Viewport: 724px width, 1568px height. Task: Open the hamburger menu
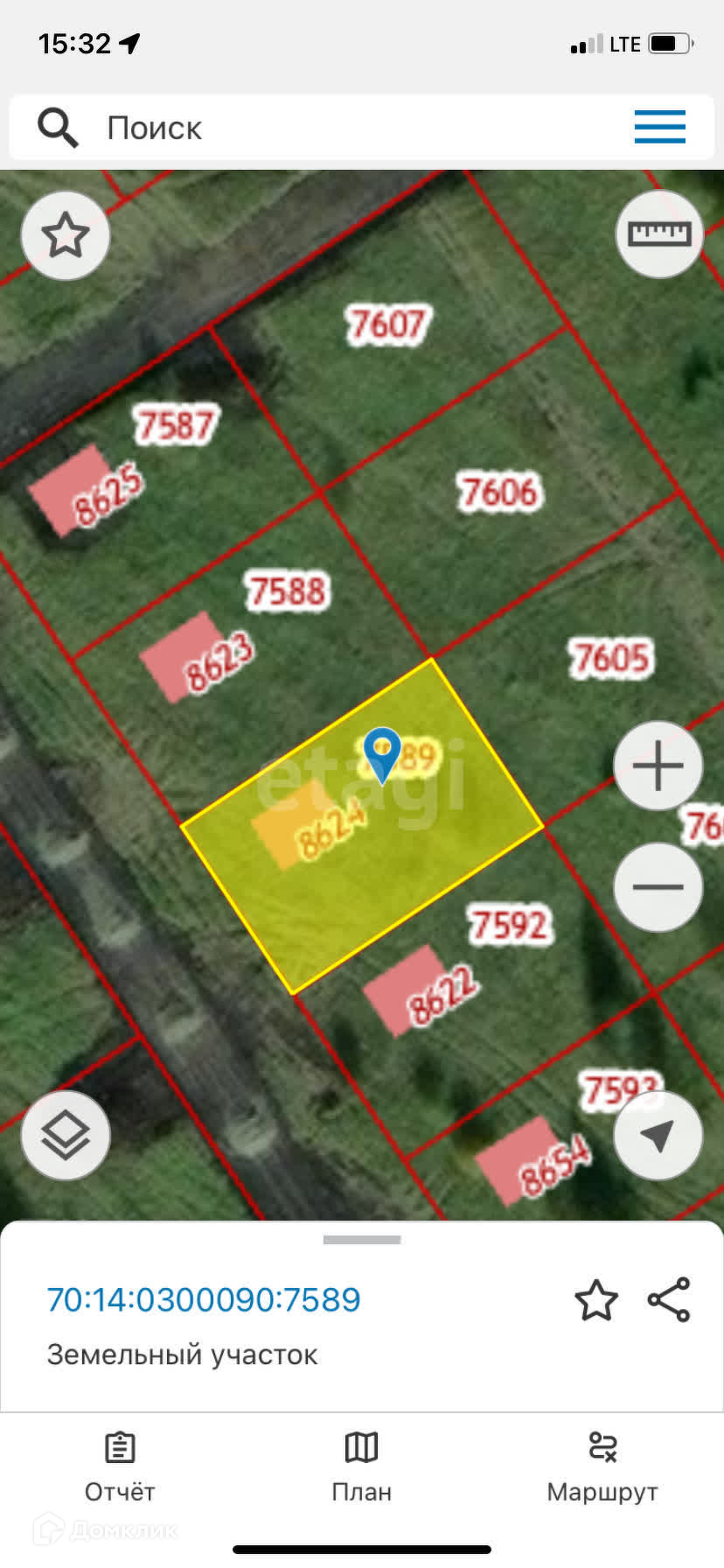pyautogui.click(x=659, y=128)
